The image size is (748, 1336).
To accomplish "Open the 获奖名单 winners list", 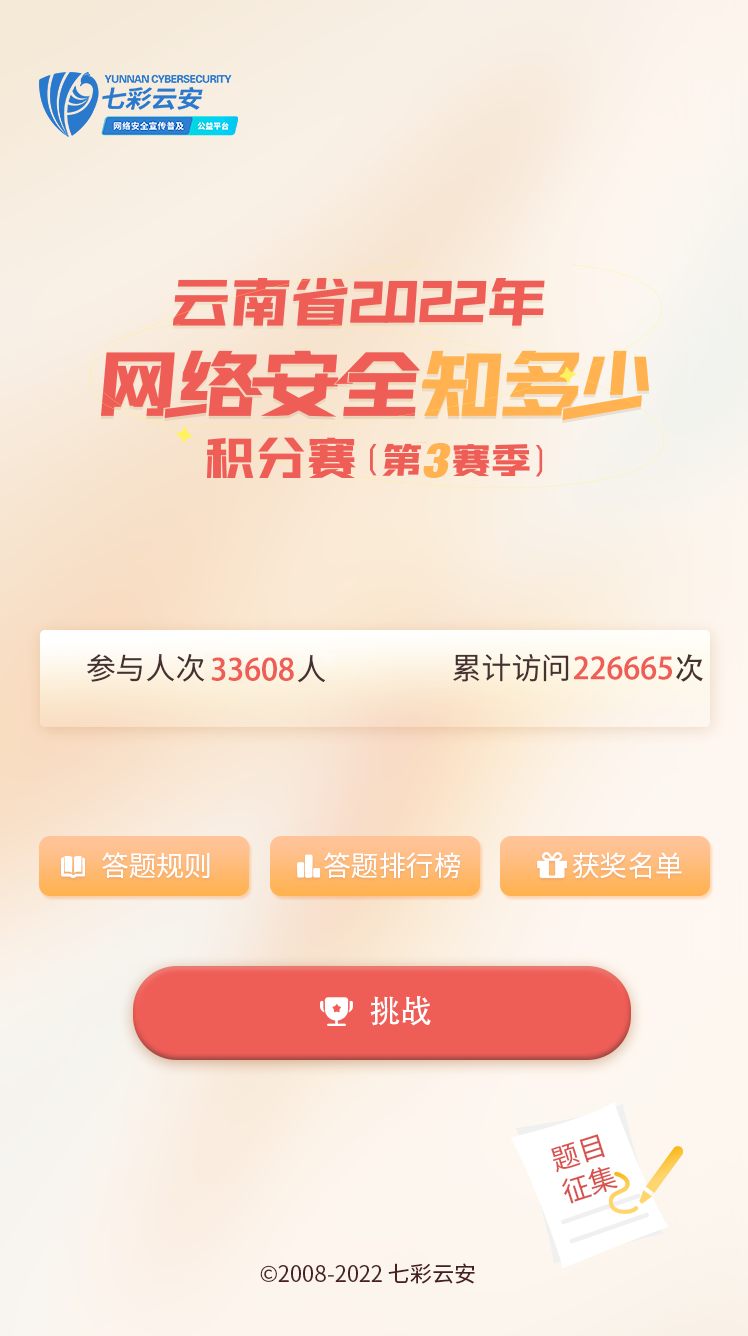I will (605, 866).
